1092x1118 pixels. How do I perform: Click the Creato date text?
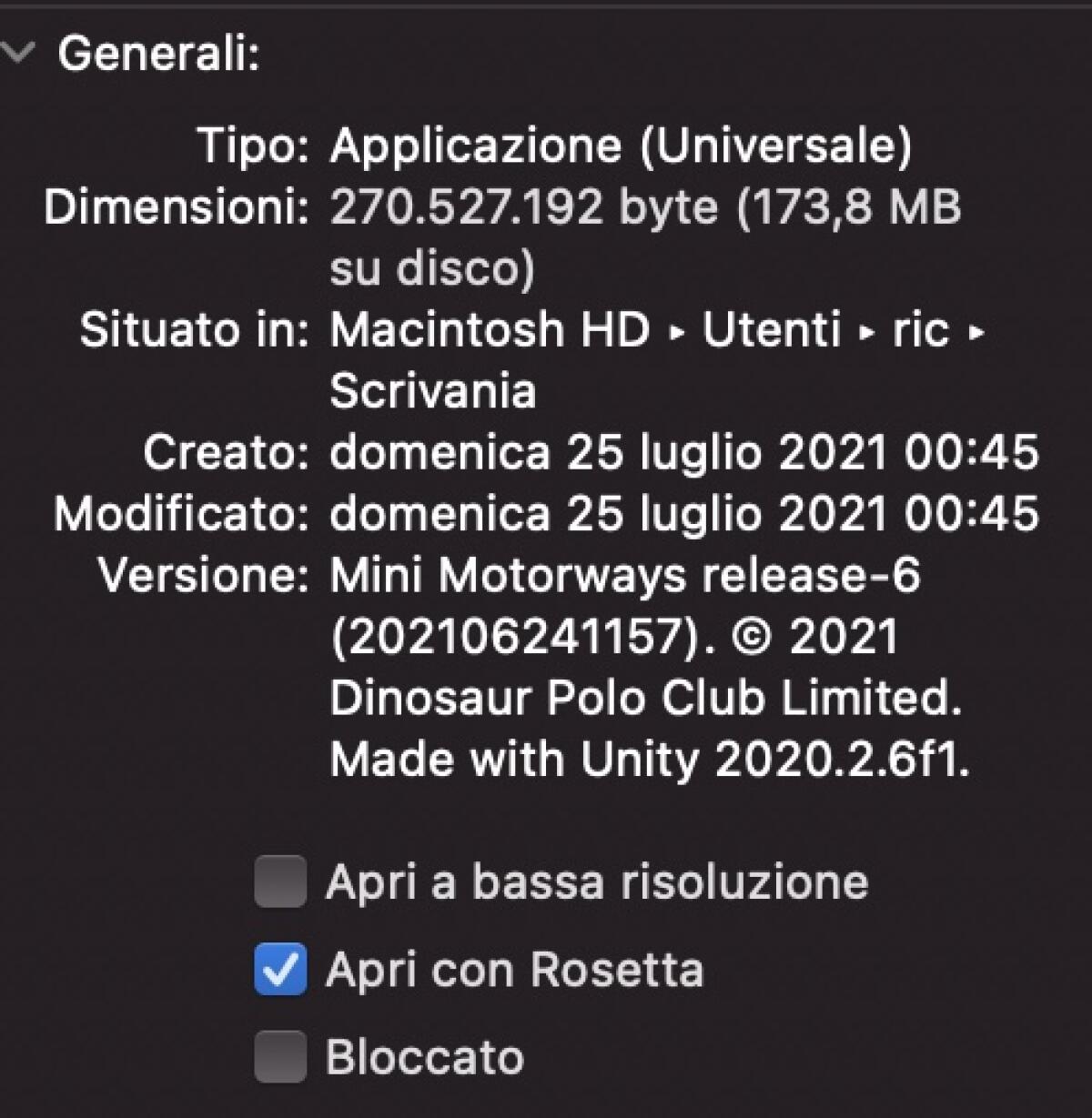point(682,452)
